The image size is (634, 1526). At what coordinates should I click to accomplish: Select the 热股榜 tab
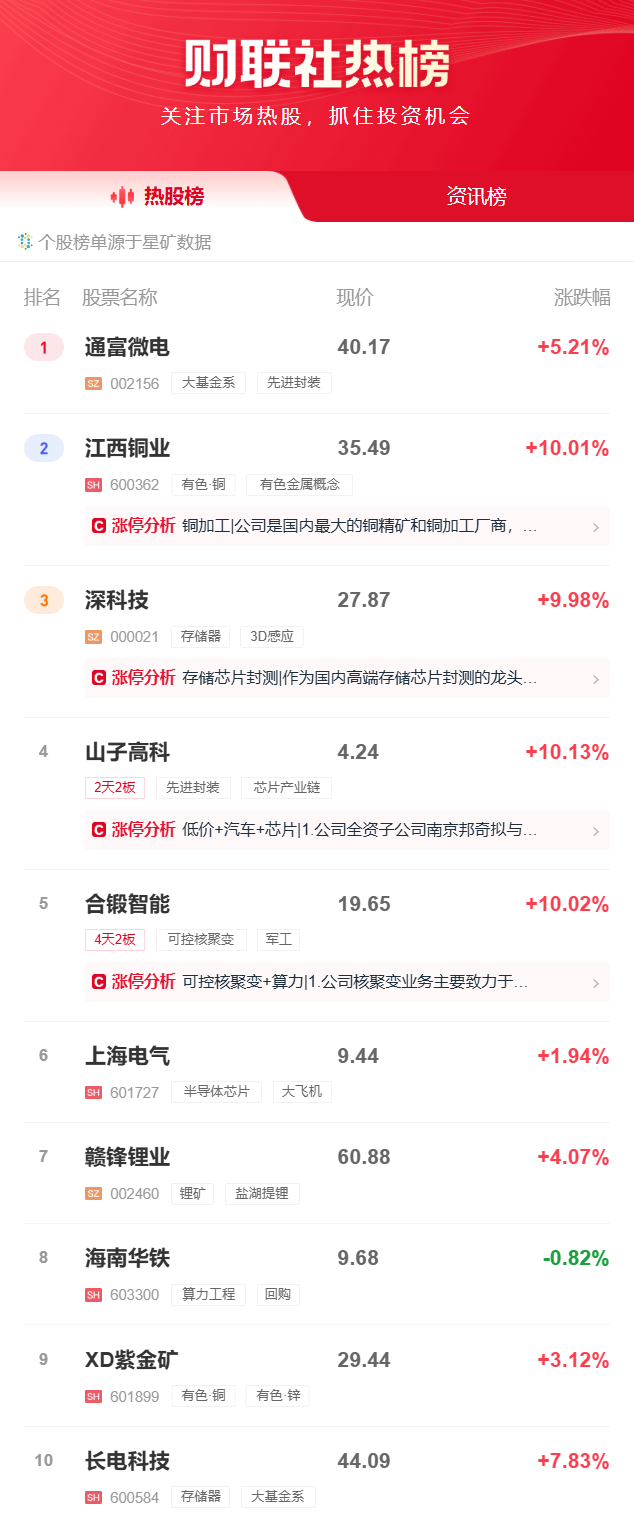[x=162, y=196]
